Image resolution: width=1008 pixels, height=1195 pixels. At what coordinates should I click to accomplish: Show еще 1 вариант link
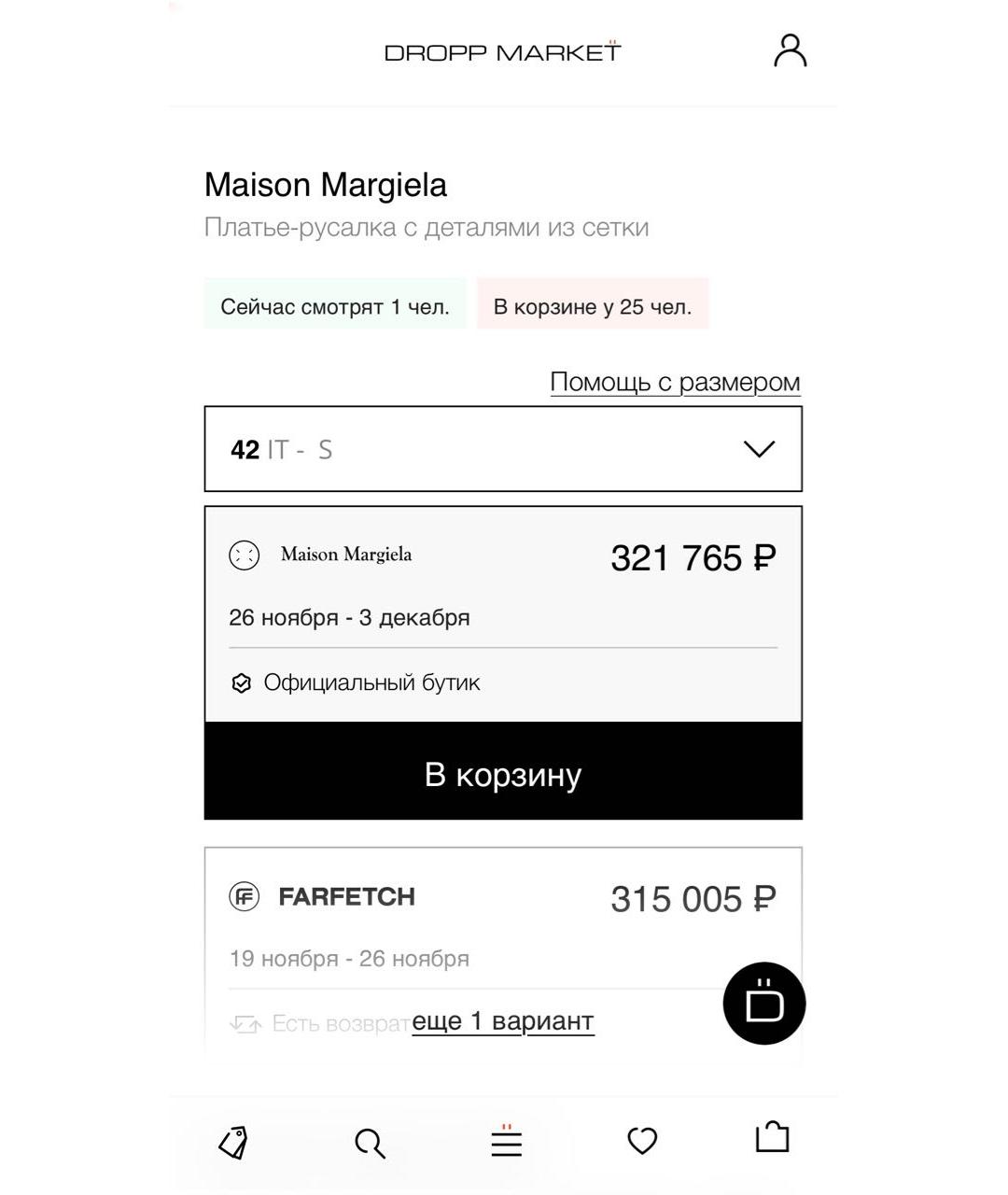pos(503,1021)
